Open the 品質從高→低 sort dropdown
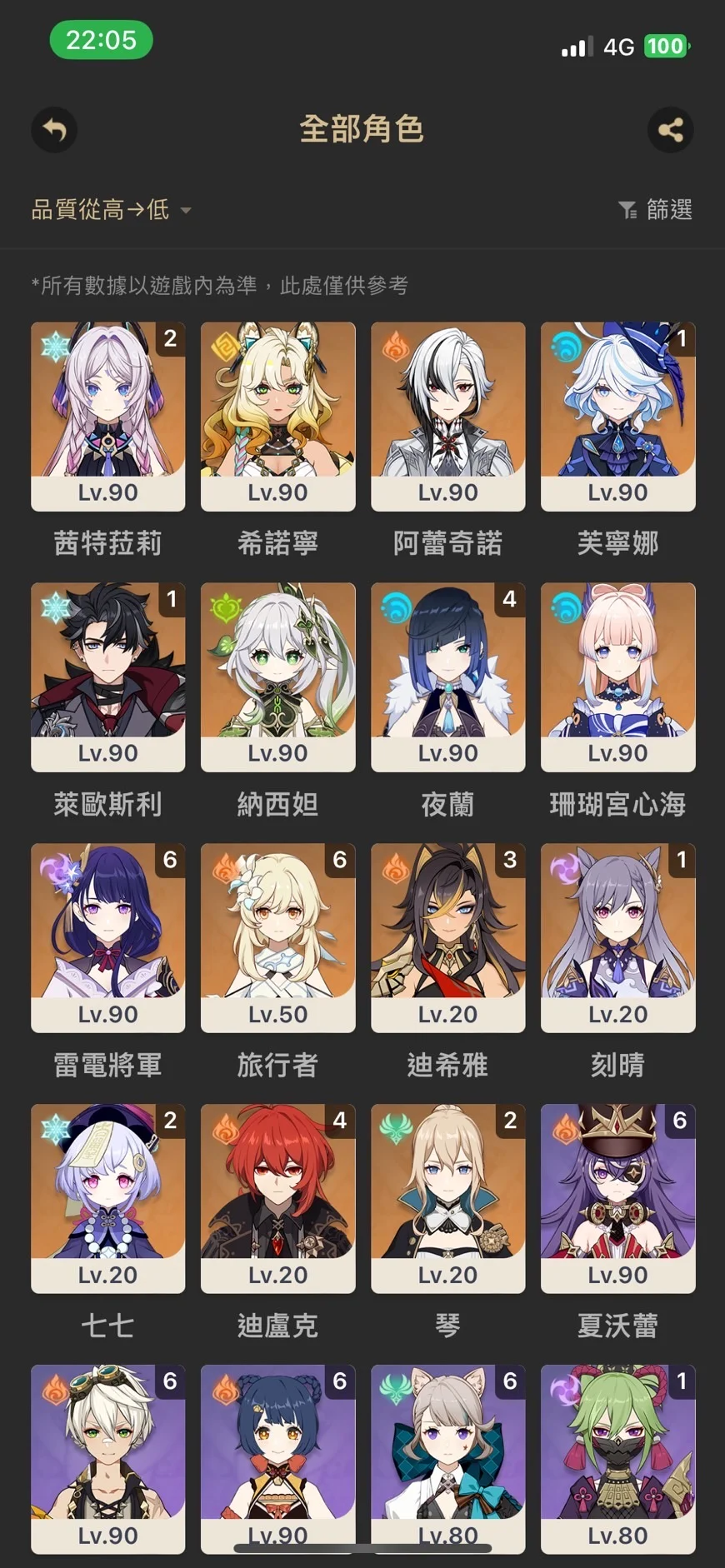The image size is (725, 1568). [x=111, y=210]
